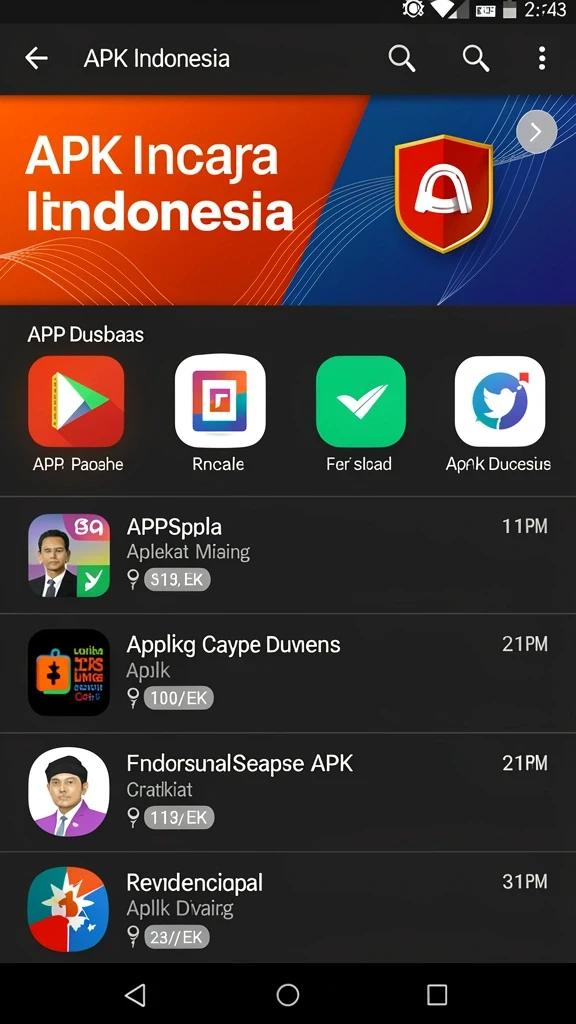The height and width of the screenshot is (1024, 576).
Task: Open the three-dot overflow menu
Action: (x=541, y=59)
